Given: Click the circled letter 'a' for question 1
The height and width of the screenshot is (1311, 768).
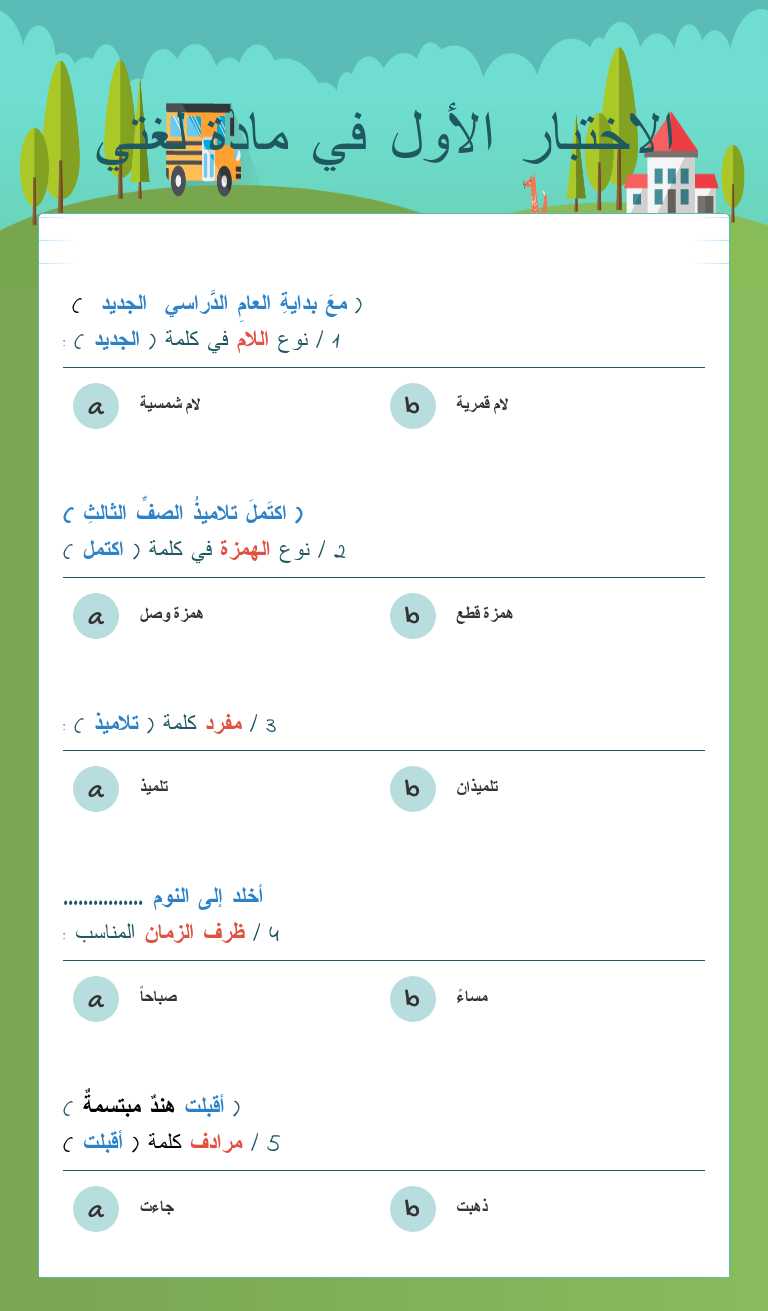Looking at the screenshot, I should point(95,405).
